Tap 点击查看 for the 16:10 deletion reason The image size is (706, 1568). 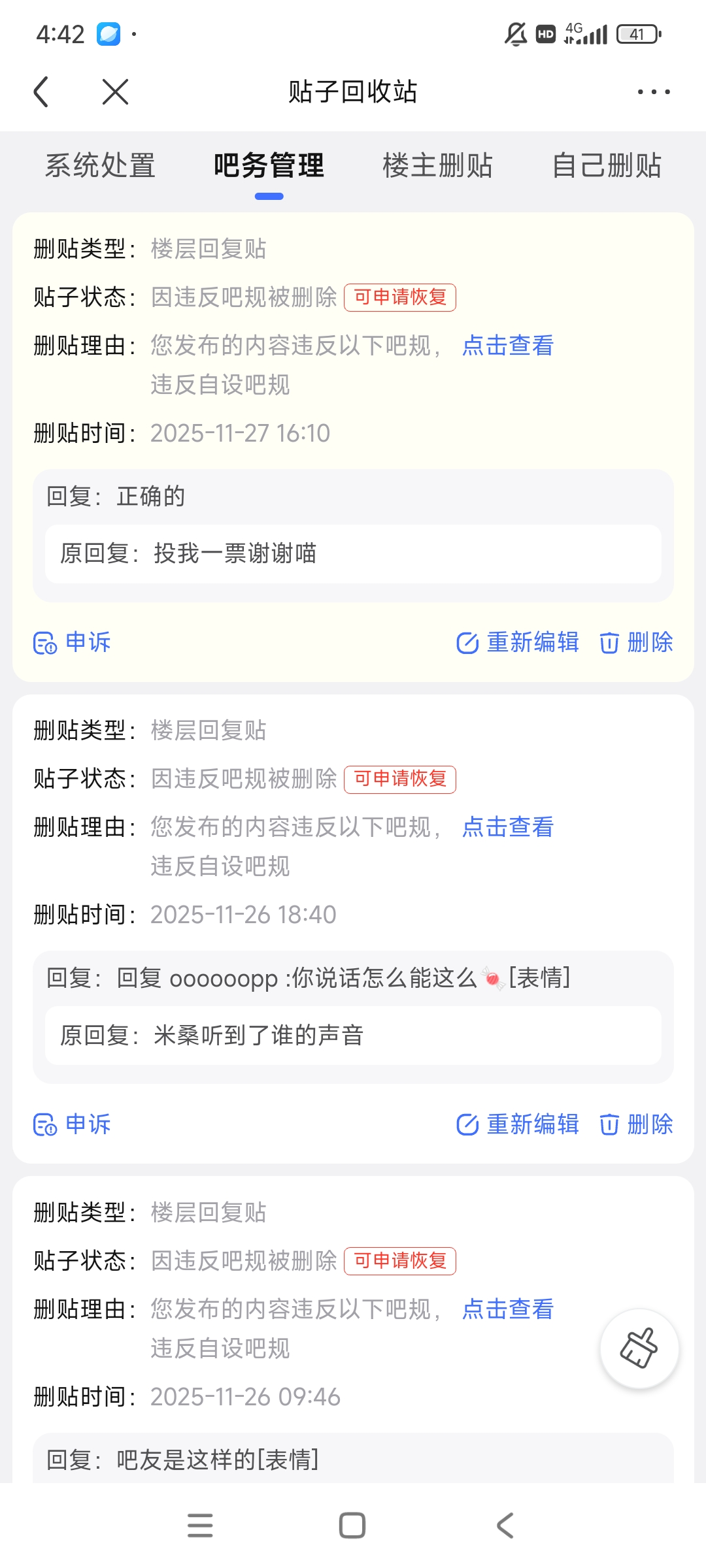coord(508,346)
